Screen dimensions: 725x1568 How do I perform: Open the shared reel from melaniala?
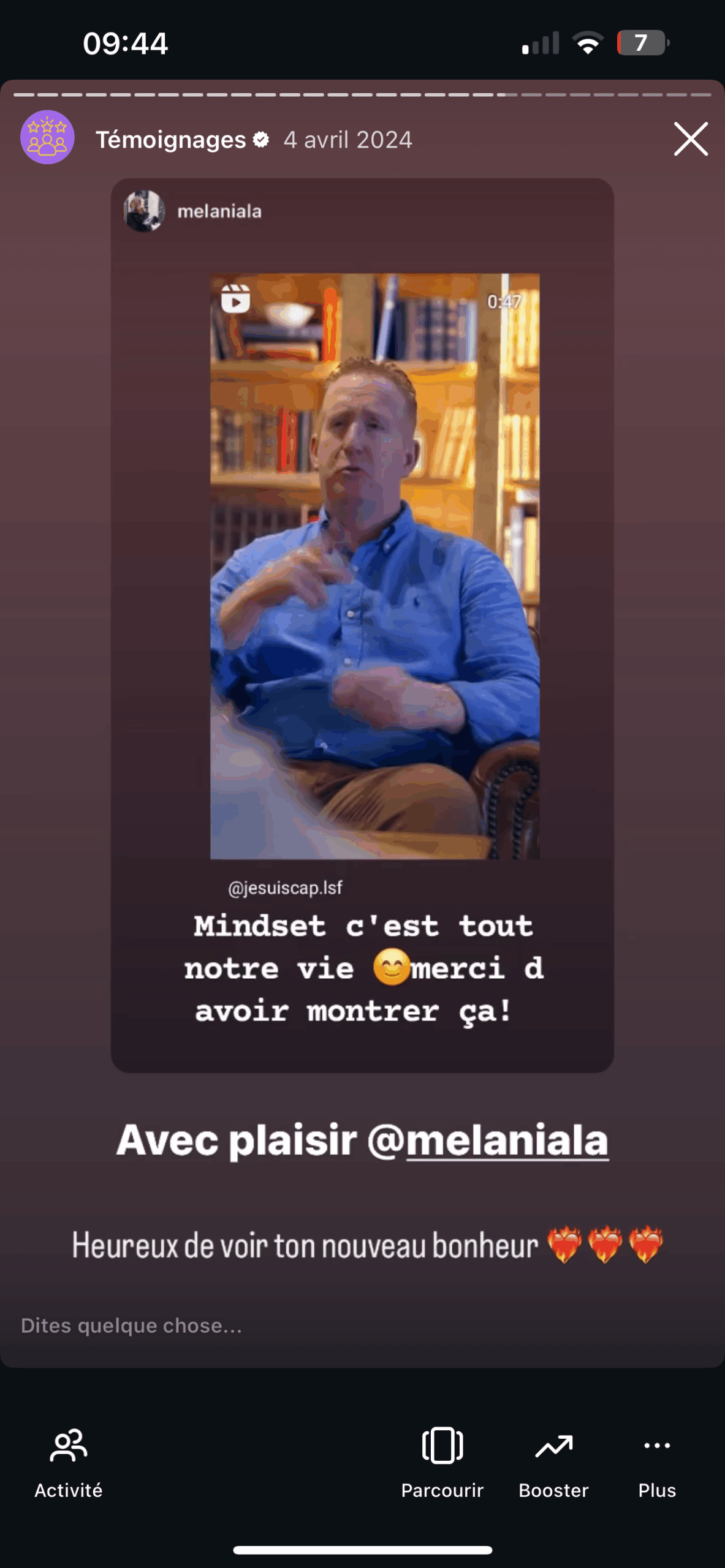(374, 566)
